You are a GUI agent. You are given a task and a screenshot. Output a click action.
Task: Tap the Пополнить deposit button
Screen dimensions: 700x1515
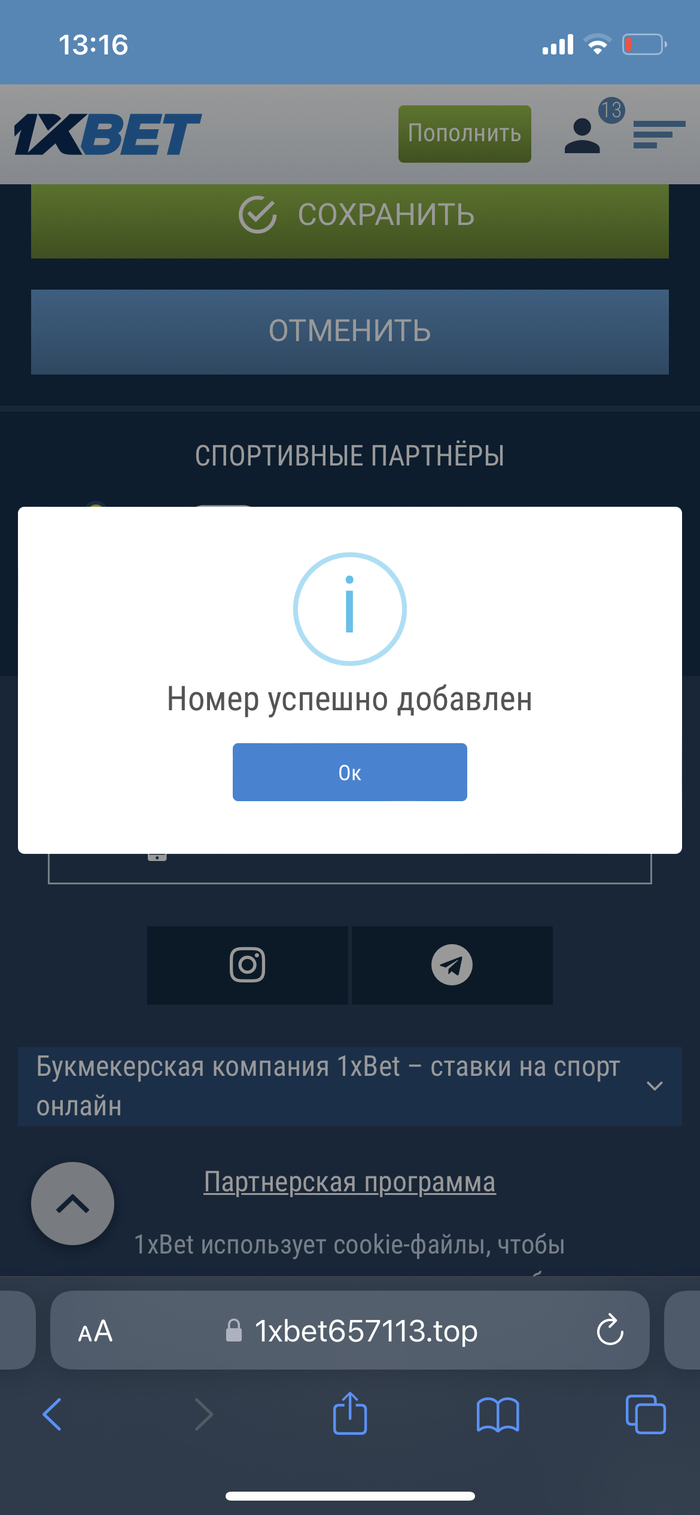coord(464,134)
